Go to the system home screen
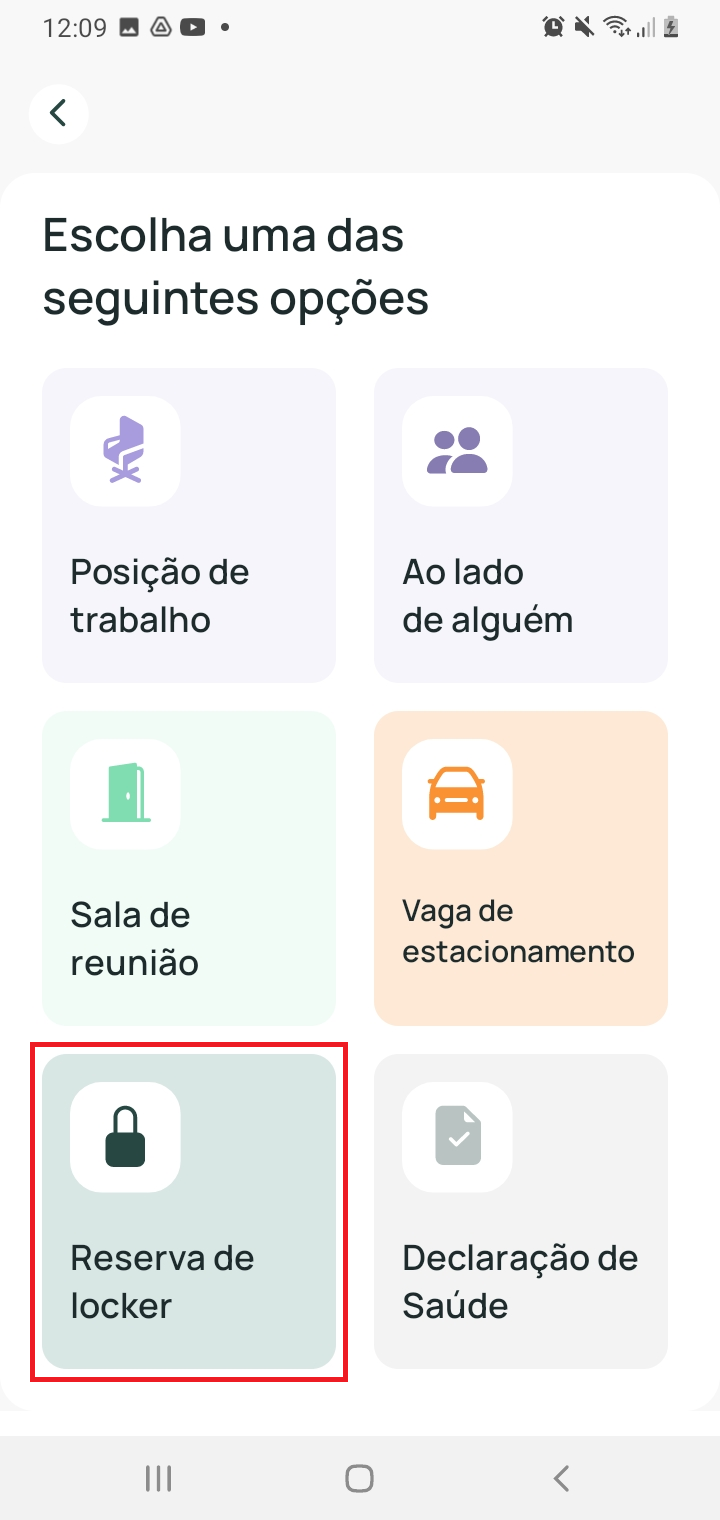Viewport: 720px width, 1520px height. (x=359, y=1478)
